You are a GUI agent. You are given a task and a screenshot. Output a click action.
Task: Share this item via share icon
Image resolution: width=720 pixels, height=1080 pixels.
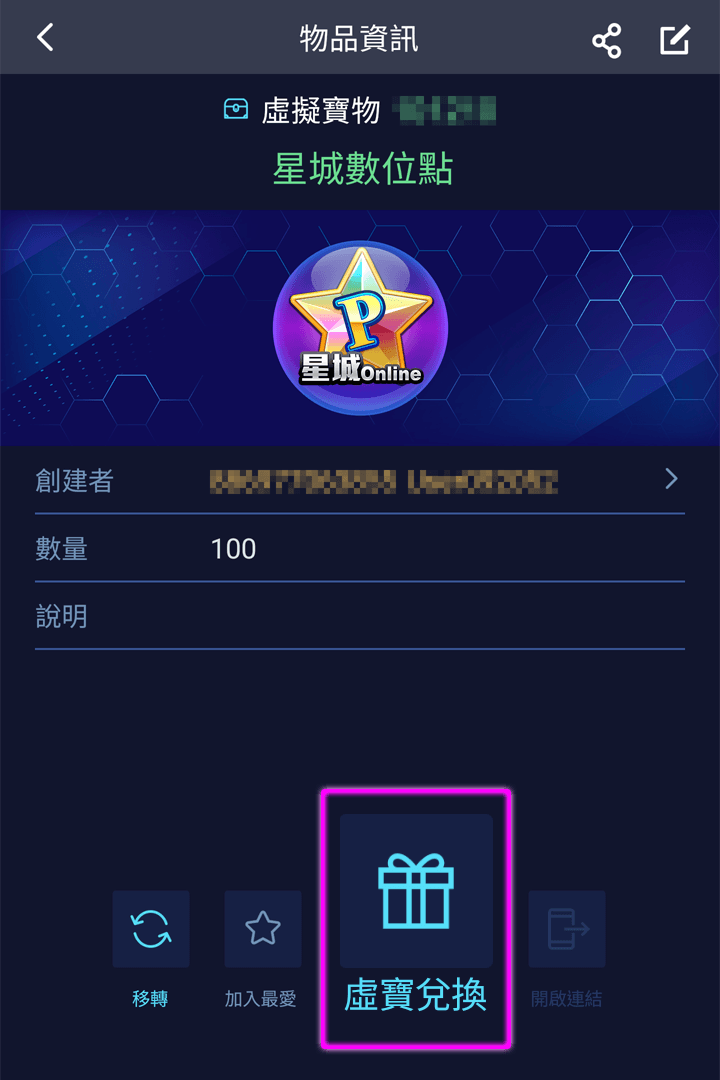[x=606, y=40]
